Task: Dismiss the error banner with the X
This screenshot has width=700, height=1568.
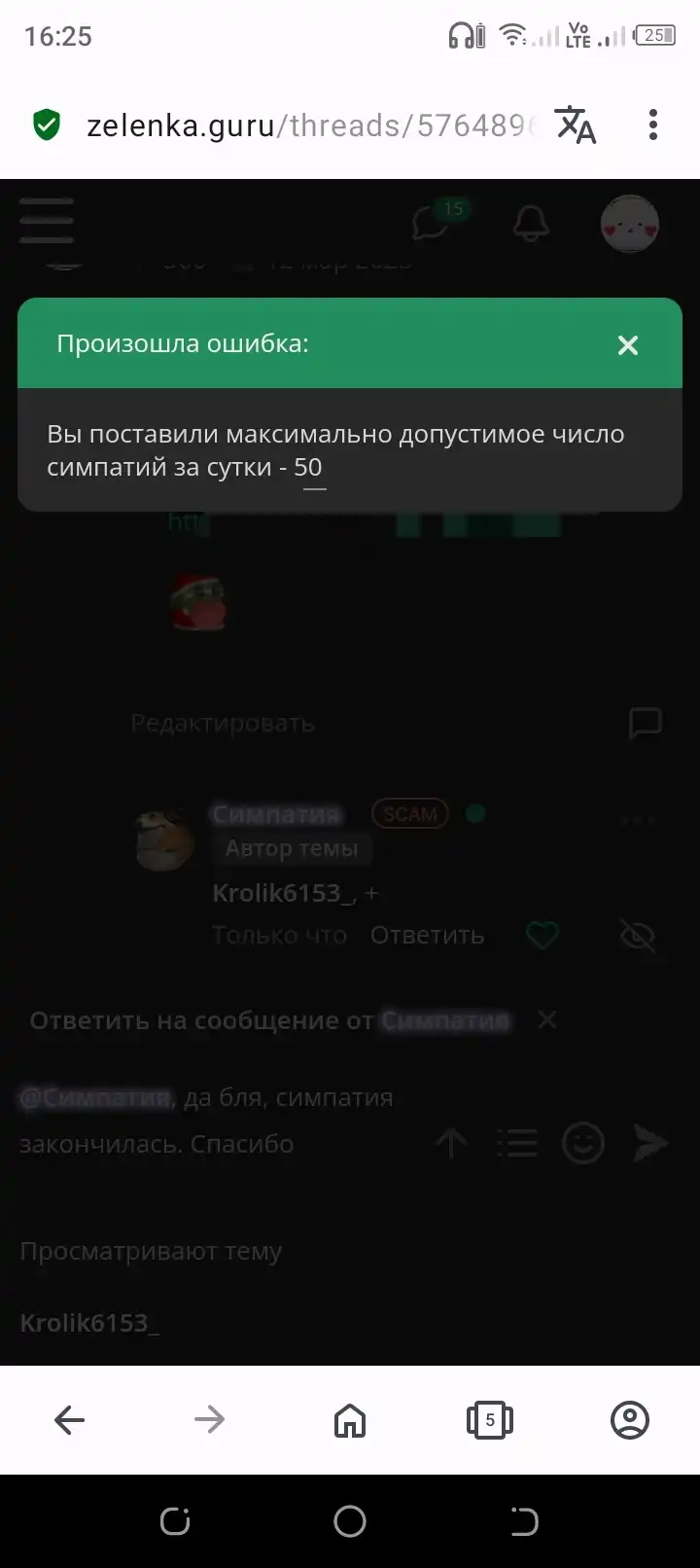Action: point(628,345)
